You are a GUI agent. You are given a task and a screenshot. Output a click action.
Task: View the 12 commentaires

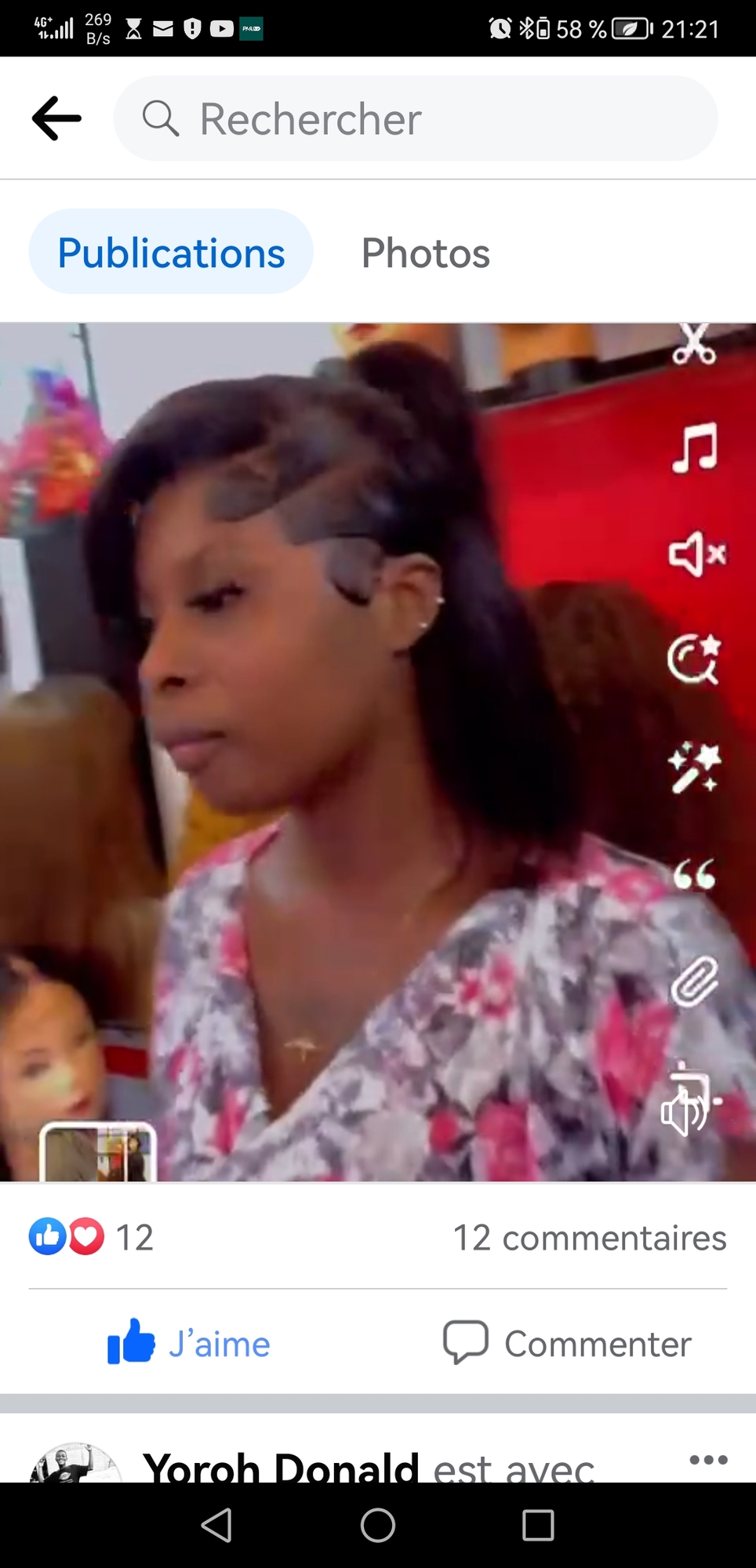(589, 1238)
